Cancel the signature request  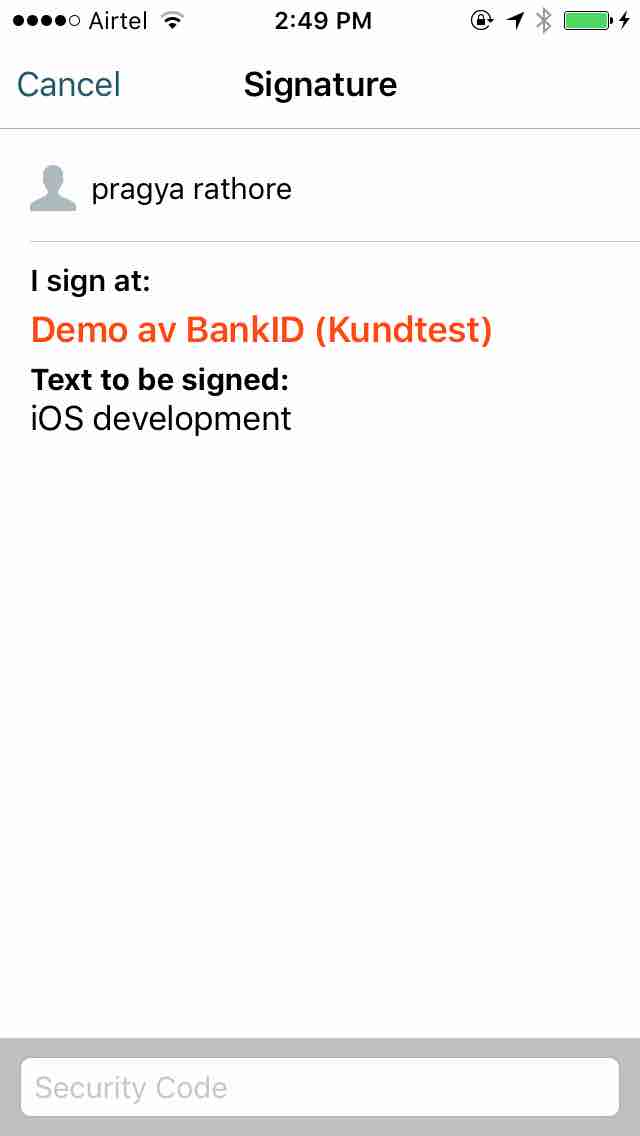click(x=68, y=85)
